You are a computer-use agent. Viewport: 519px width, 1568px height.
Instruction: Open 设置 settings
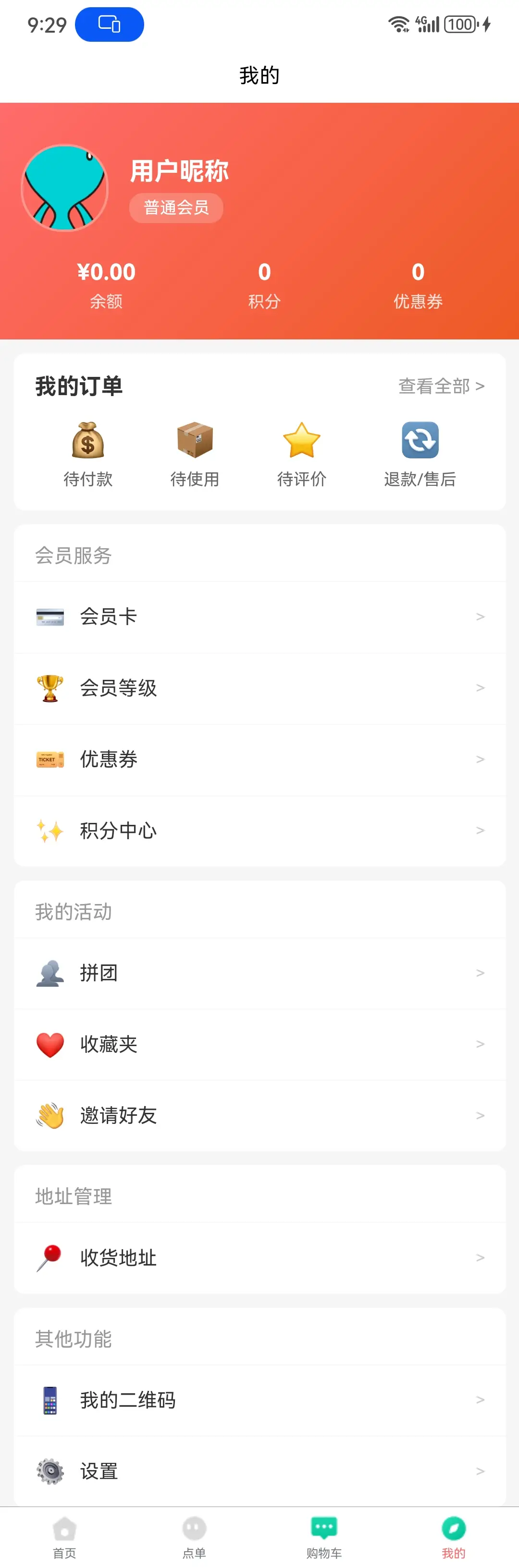pos(259,1471)
